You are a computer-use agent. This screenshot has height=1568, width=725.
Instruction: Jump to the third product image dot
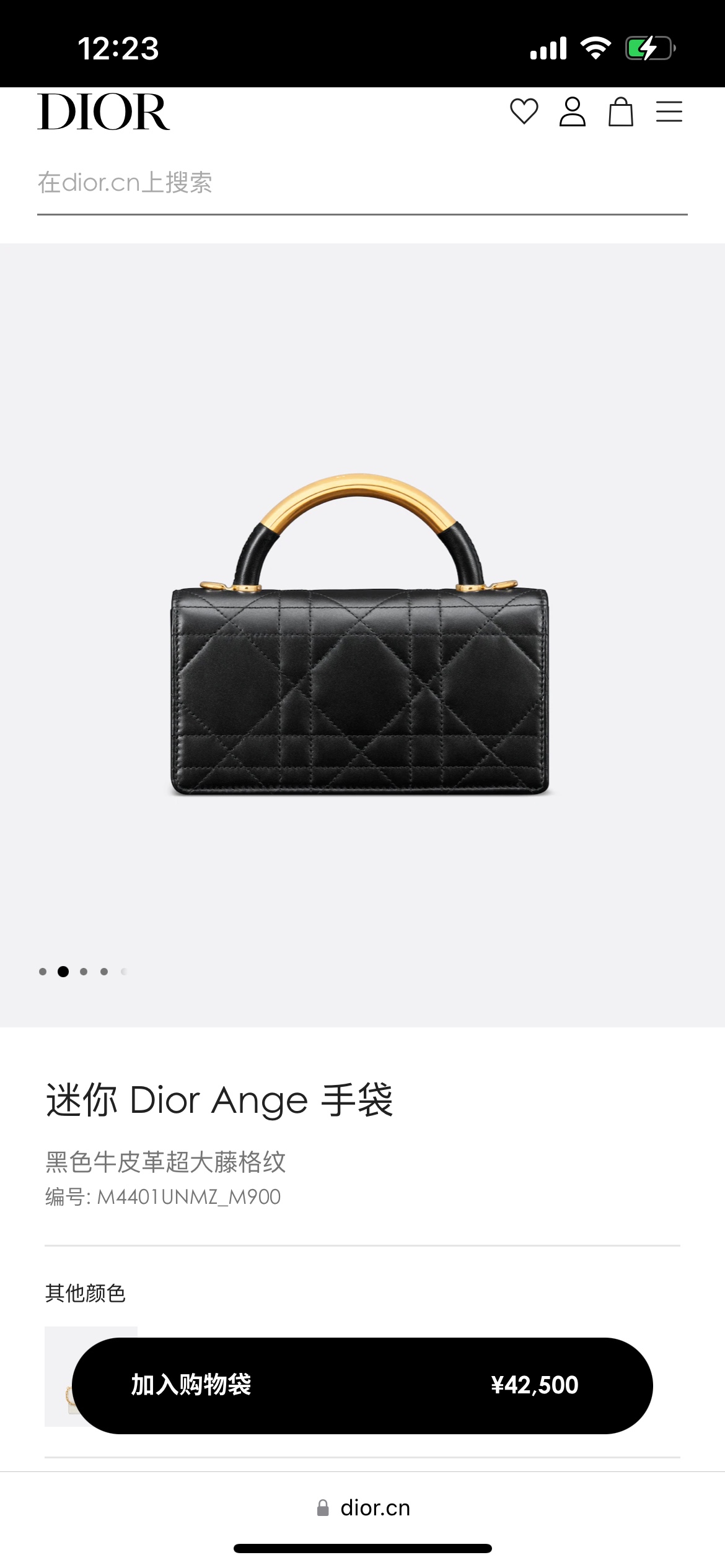point(84,972)
